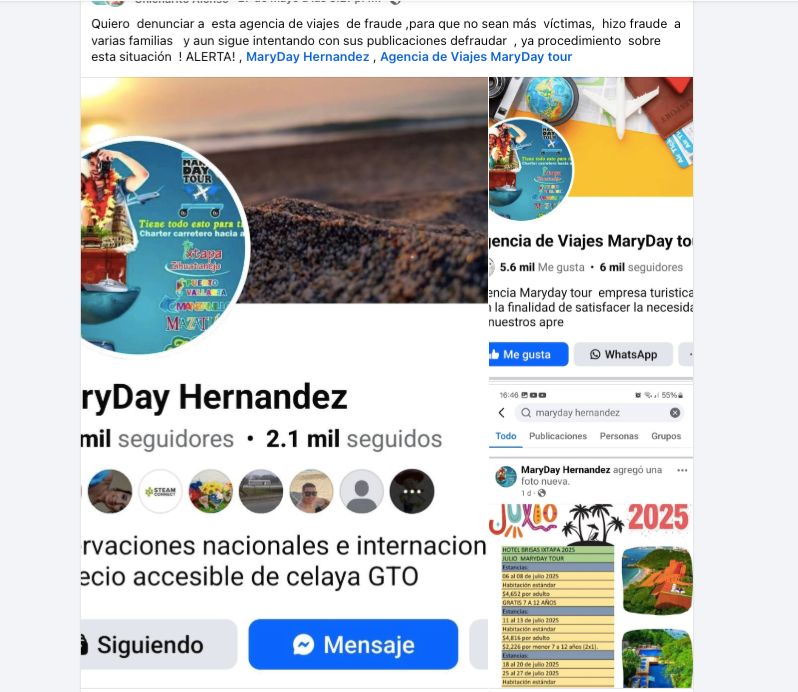The height and width of the screenshot is (692, 798).
Task: Open the MaryDay Hernandez tagged profile link
Action: pos(307,57)
